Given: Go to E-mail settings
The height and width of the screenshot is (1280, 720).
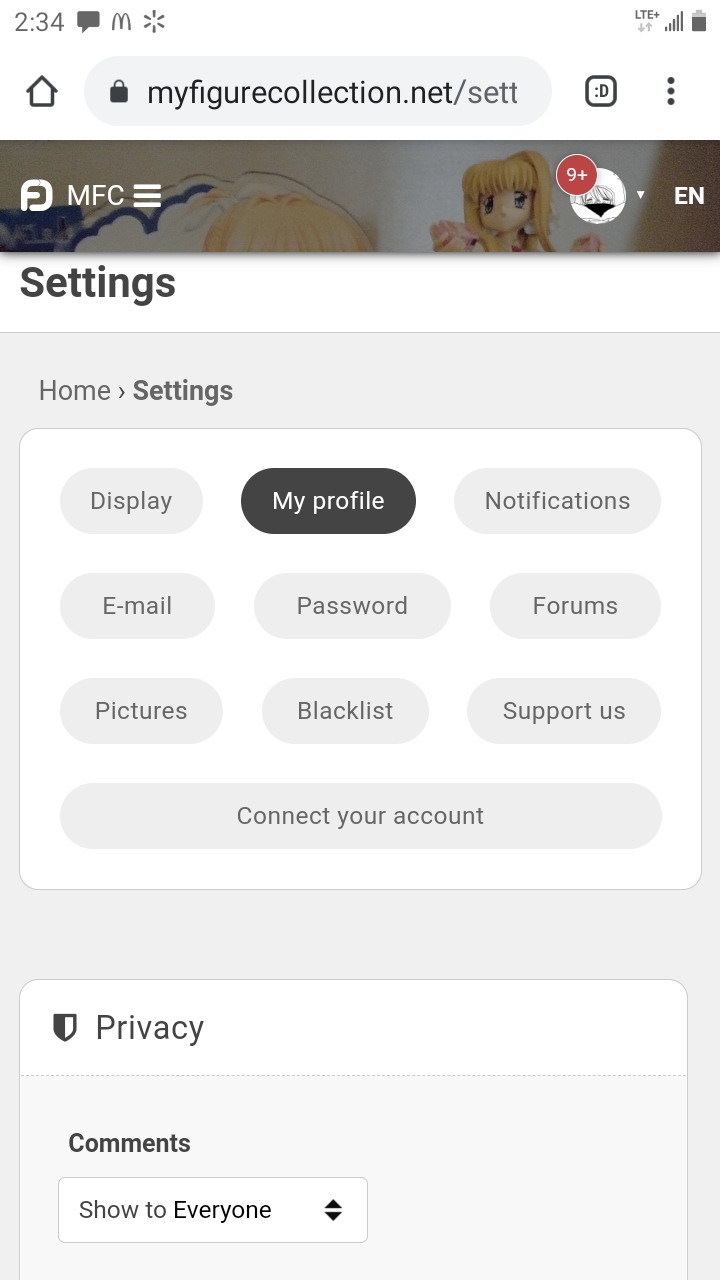Looking at the screenshot, I should (137, 606).
